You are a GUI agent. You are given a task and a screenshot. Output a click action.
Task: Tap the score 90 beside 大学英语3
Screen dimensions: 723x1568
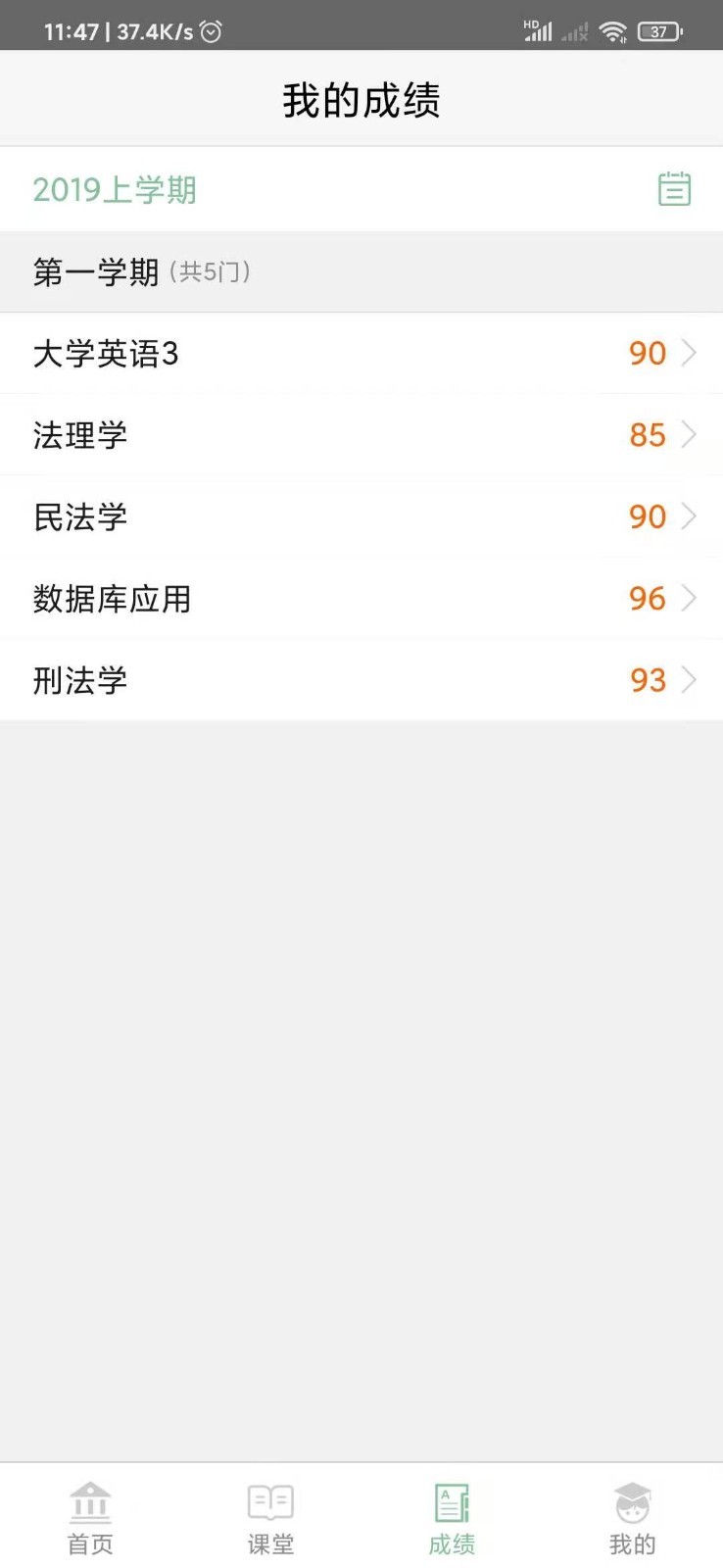[x=648, y=353]
